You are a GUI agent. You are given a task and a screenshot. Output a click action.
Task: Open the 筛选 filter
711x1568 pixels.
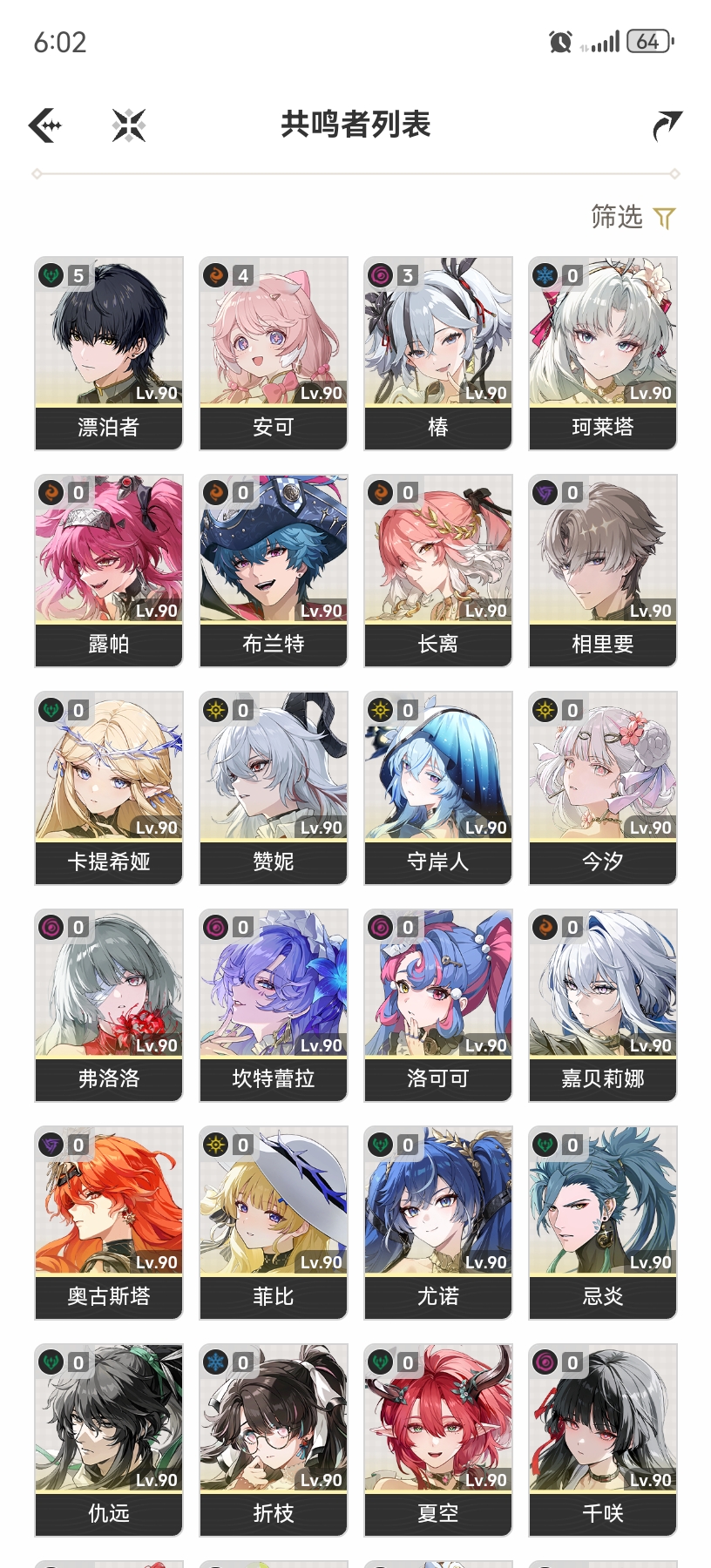coord(633,217)
